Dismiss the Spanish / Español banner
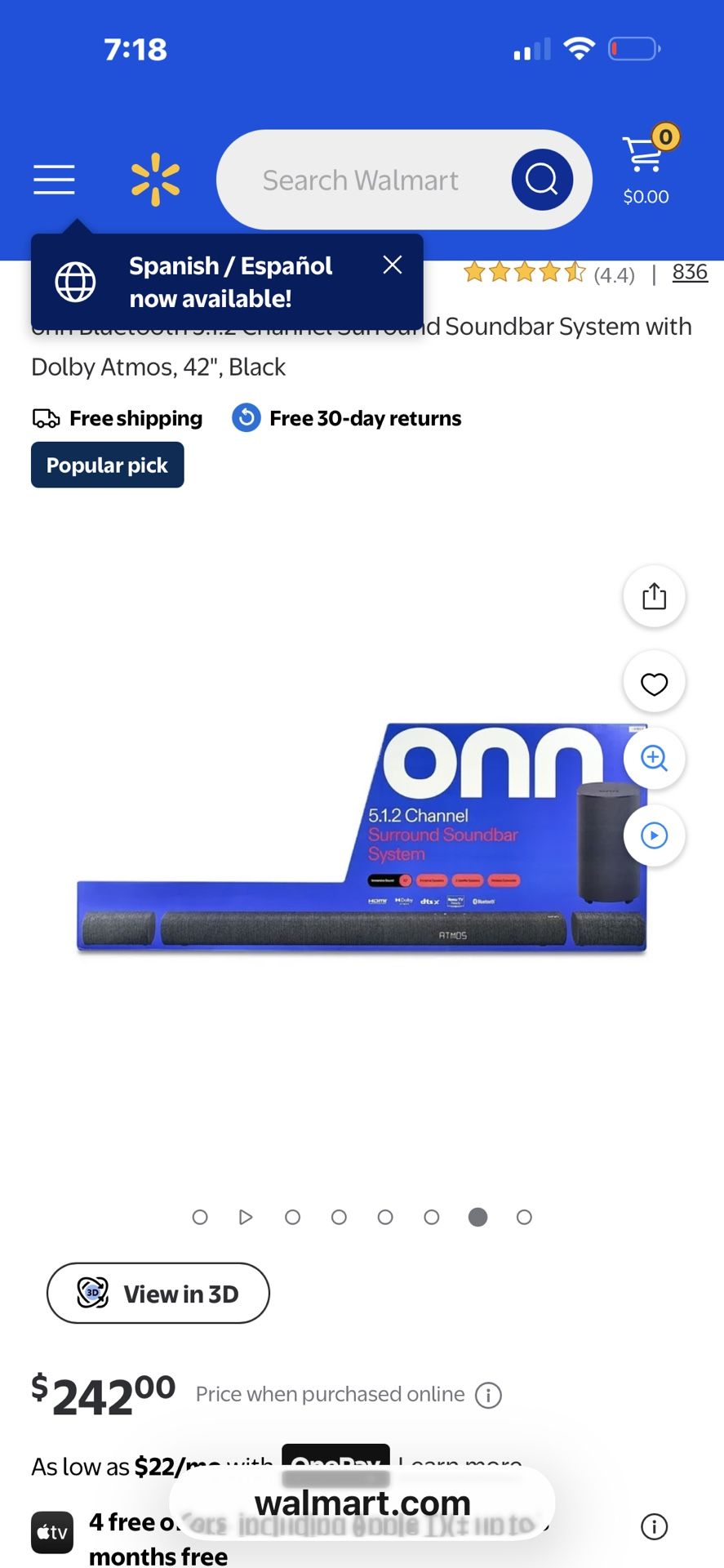 click(393, 265)
